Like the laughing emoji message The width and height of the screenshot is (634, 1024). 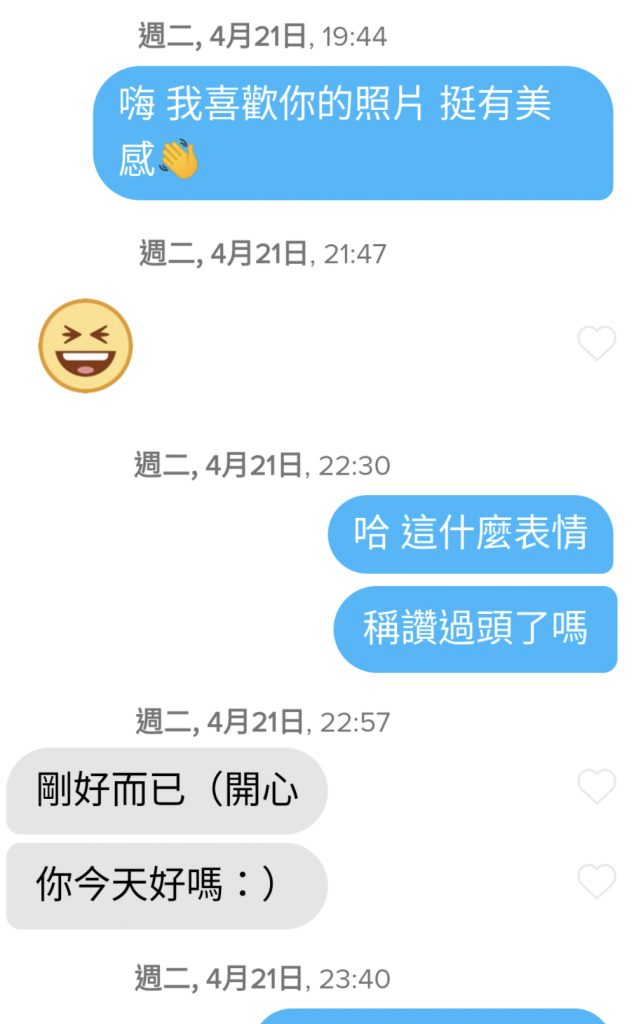tap(597, 343)
